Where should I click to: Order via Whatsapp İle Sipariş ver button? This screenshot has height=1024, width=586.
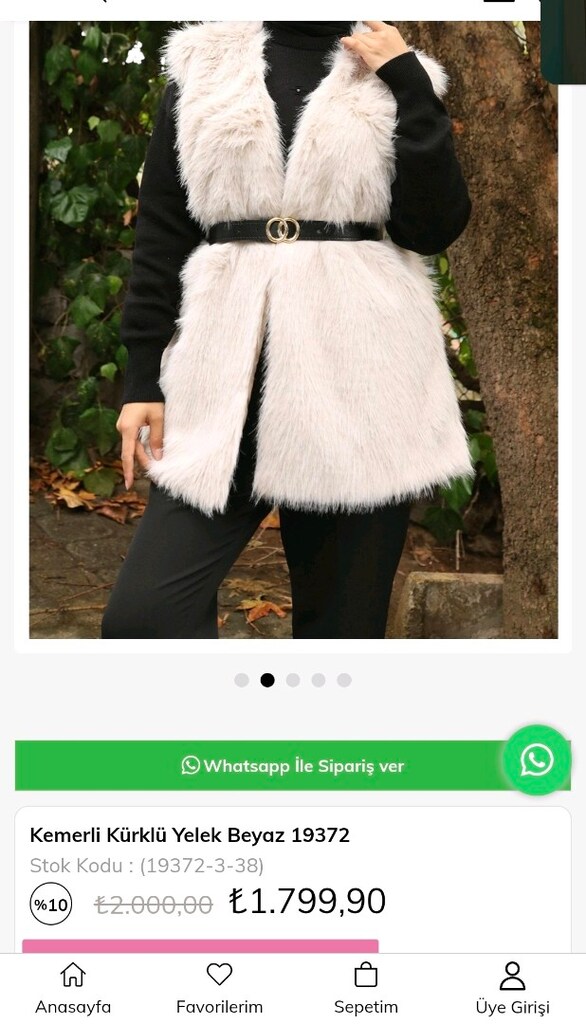click(x=293, y=765)
